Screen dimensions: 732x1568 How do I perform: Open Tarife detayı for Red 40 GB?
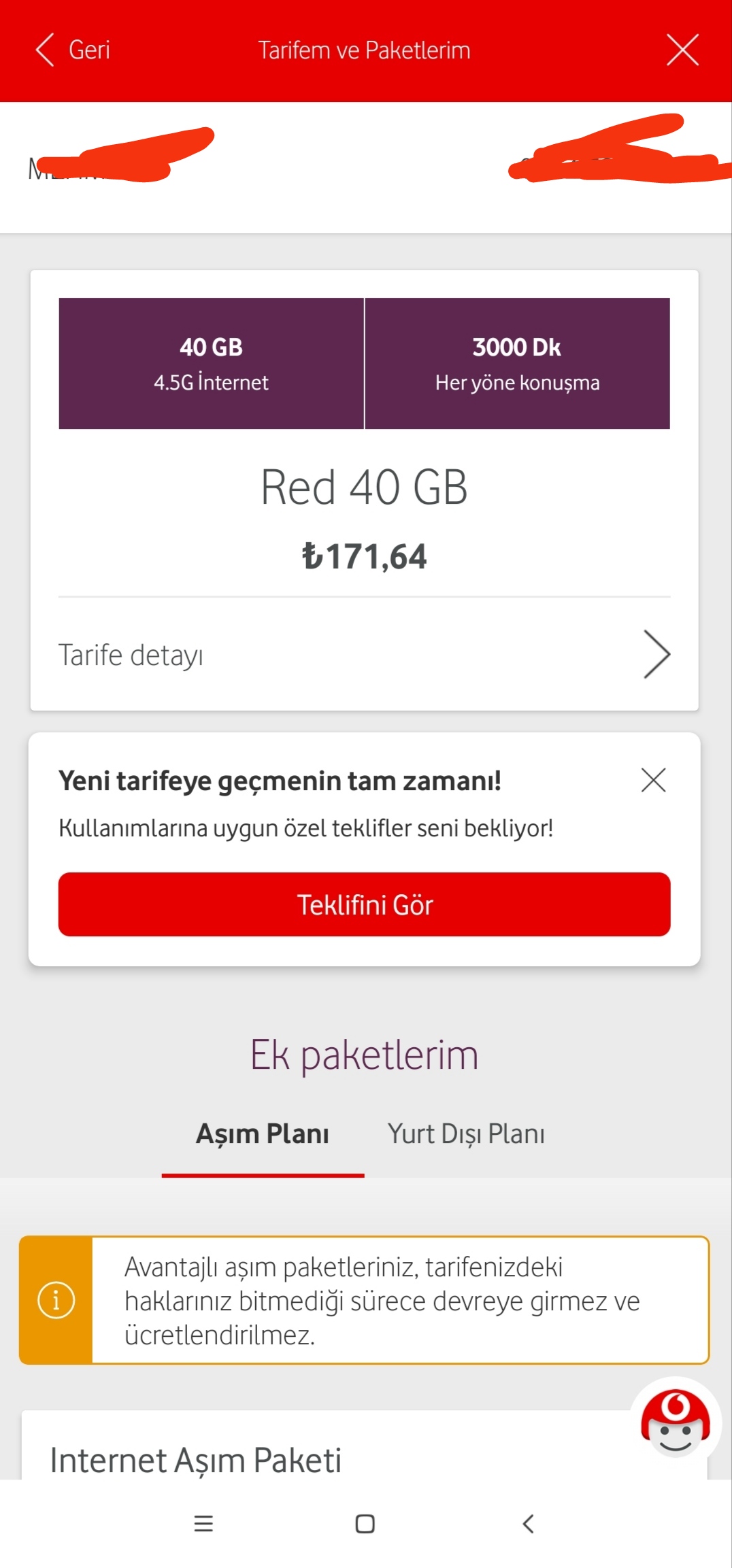tap(364, 654)
